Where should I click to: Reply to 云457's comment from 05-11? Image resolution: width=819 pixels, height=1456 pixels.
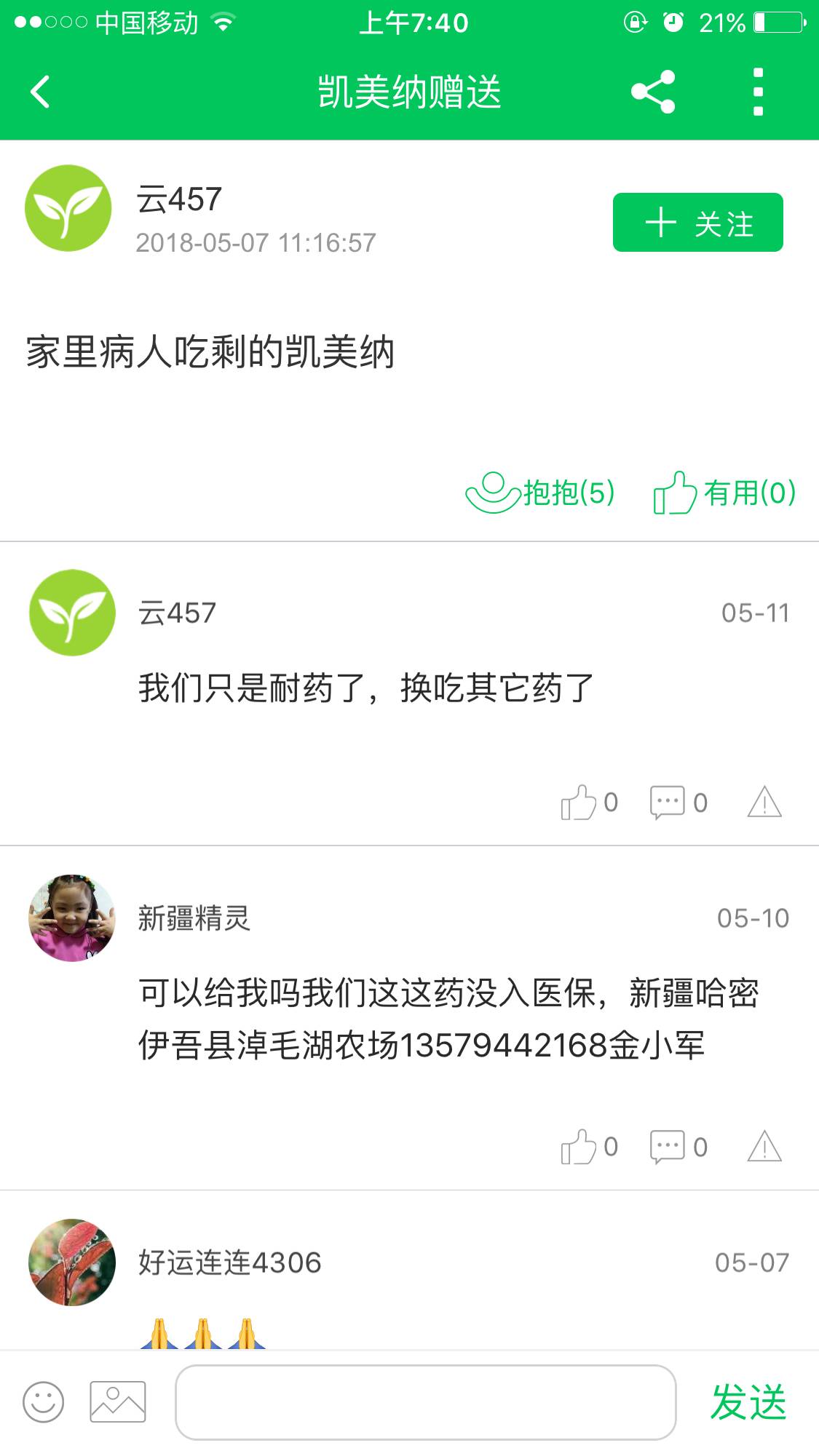[678, 803]
